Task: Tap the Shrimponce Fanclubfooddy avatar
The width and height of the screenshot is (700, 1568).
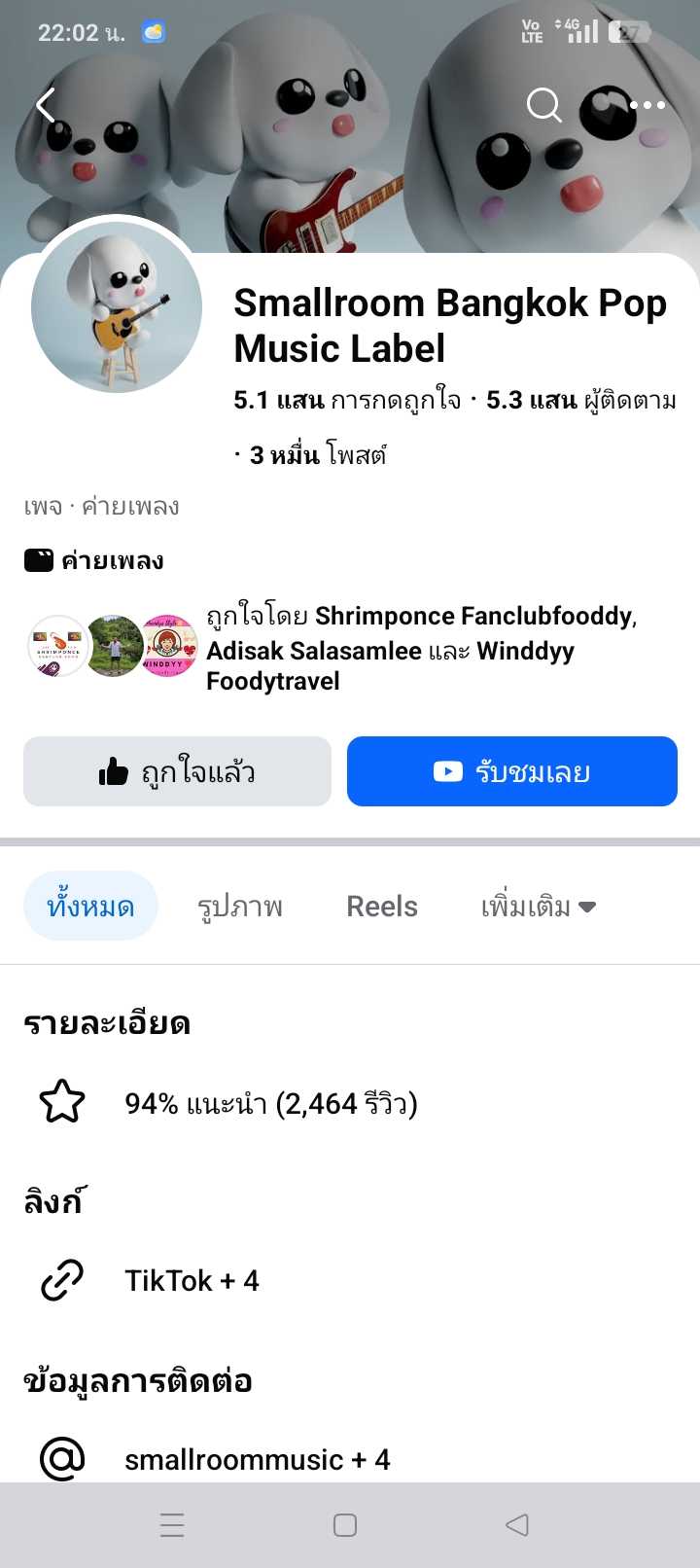Action: (x=56, y=646)
